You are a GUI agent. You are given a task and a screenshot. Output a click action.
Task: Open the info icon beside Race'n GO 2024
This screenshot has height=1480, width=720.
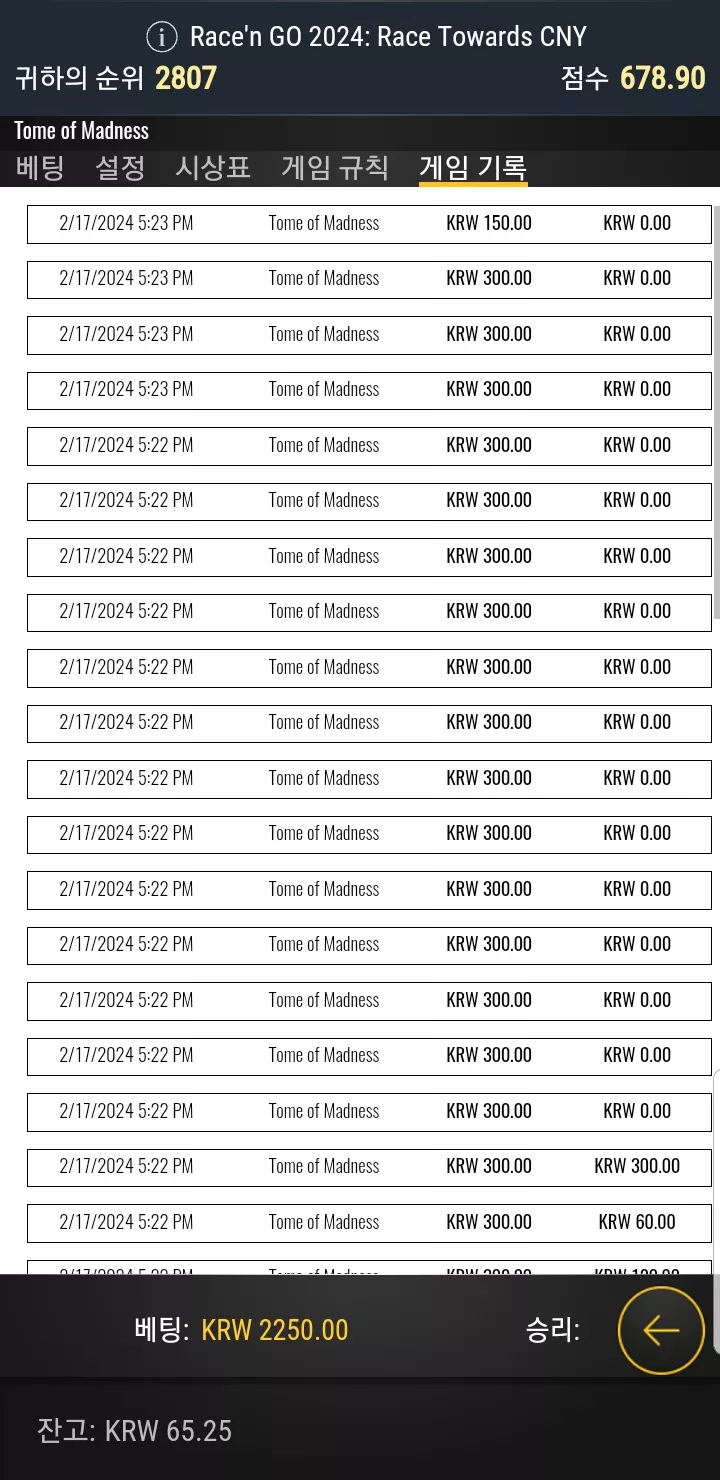click(x=162, y=38)
